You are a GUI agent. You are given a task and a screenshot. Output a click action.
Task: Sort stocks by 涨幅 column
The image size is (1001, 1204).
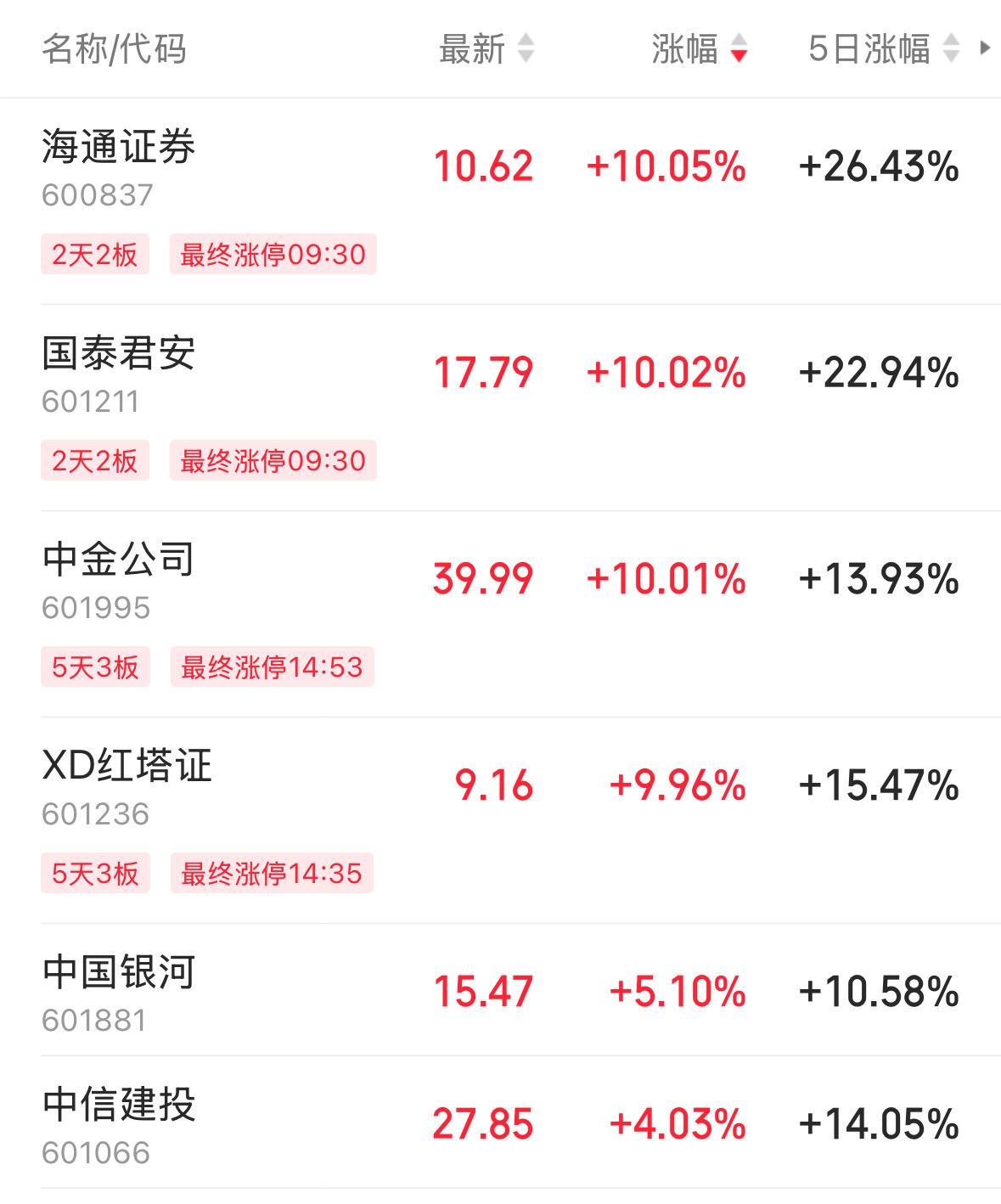699,48
